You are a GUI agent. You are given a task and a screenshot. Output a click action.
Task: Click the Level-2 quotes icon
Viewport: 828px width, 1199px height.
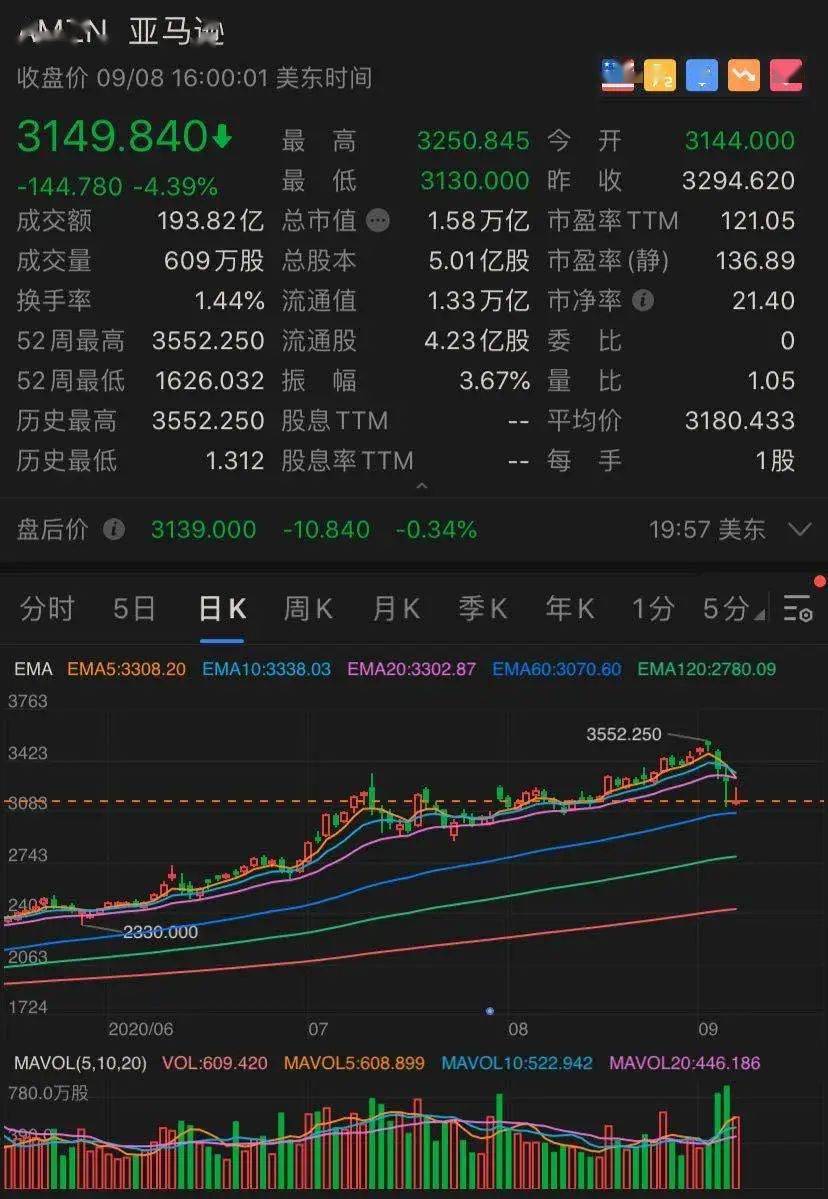pos(660,75)
